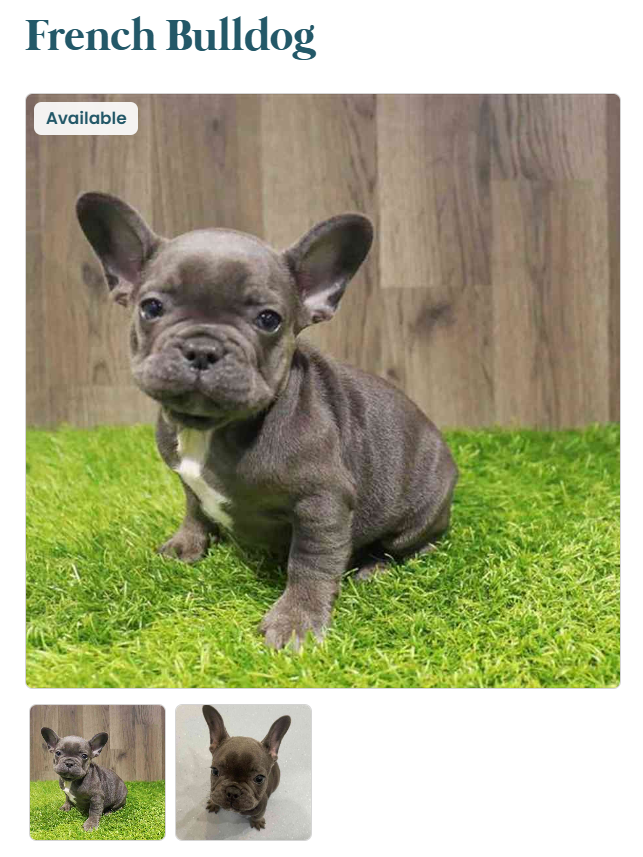The image size is (643, 857).
Task: Select the thumbnail of puppy on white floor
Action: tap(243, 772)
